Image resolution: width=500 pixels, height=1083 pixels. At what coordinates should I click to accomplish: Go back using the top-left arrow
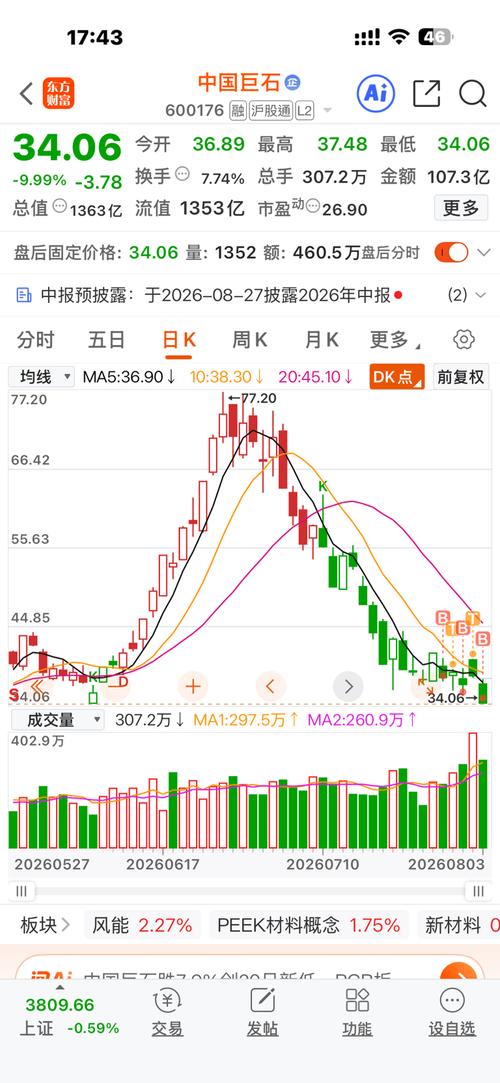[x=26, y=94]
